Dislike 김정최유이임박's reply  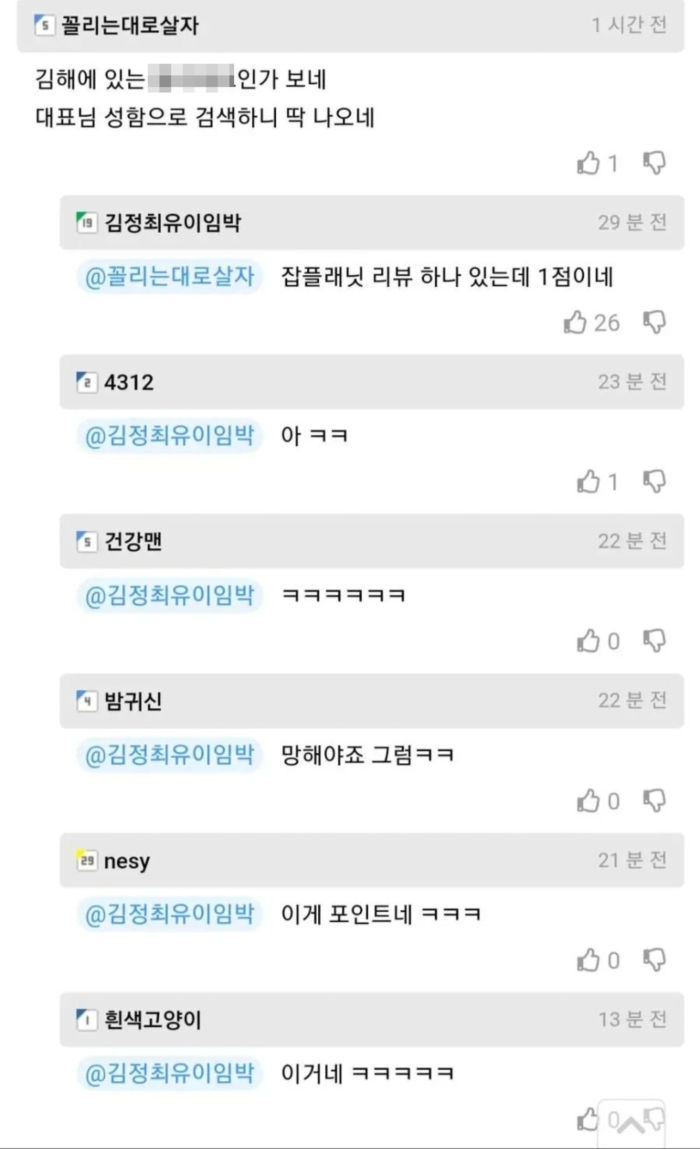pos(654,322)
